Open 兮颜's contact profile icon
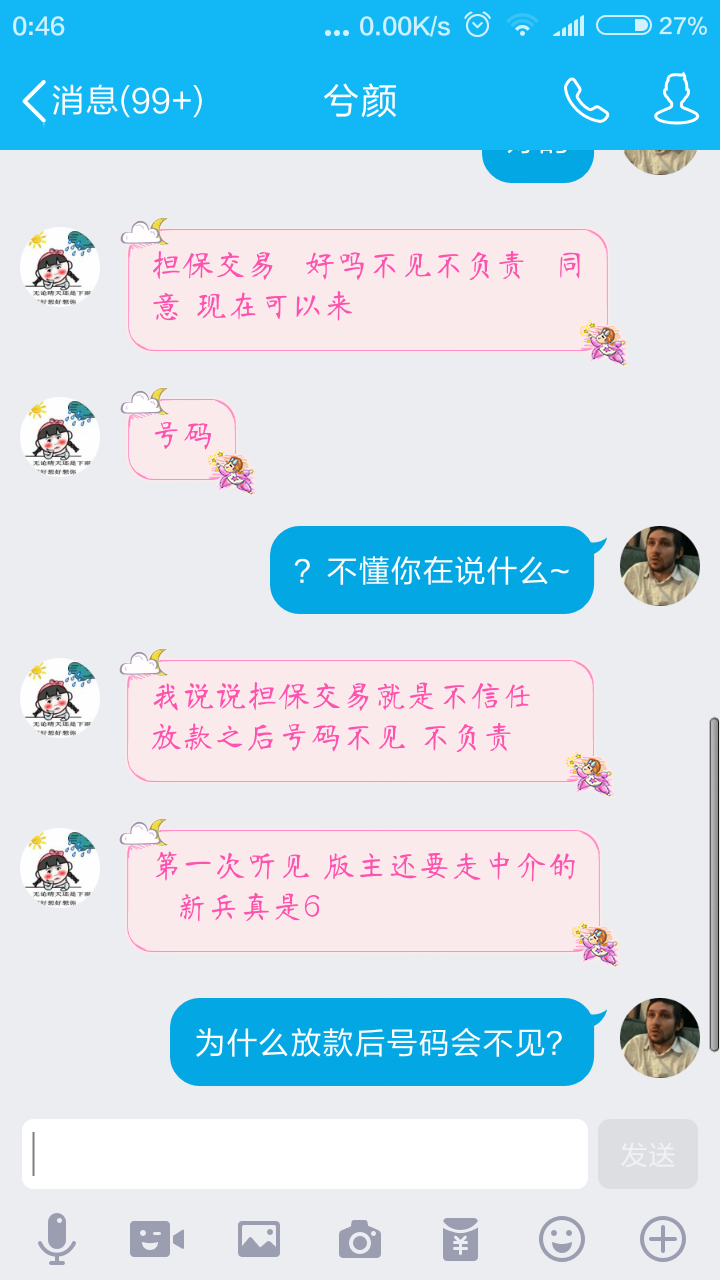The width and height of the screenshot is (720, 1280). (676, 99)
